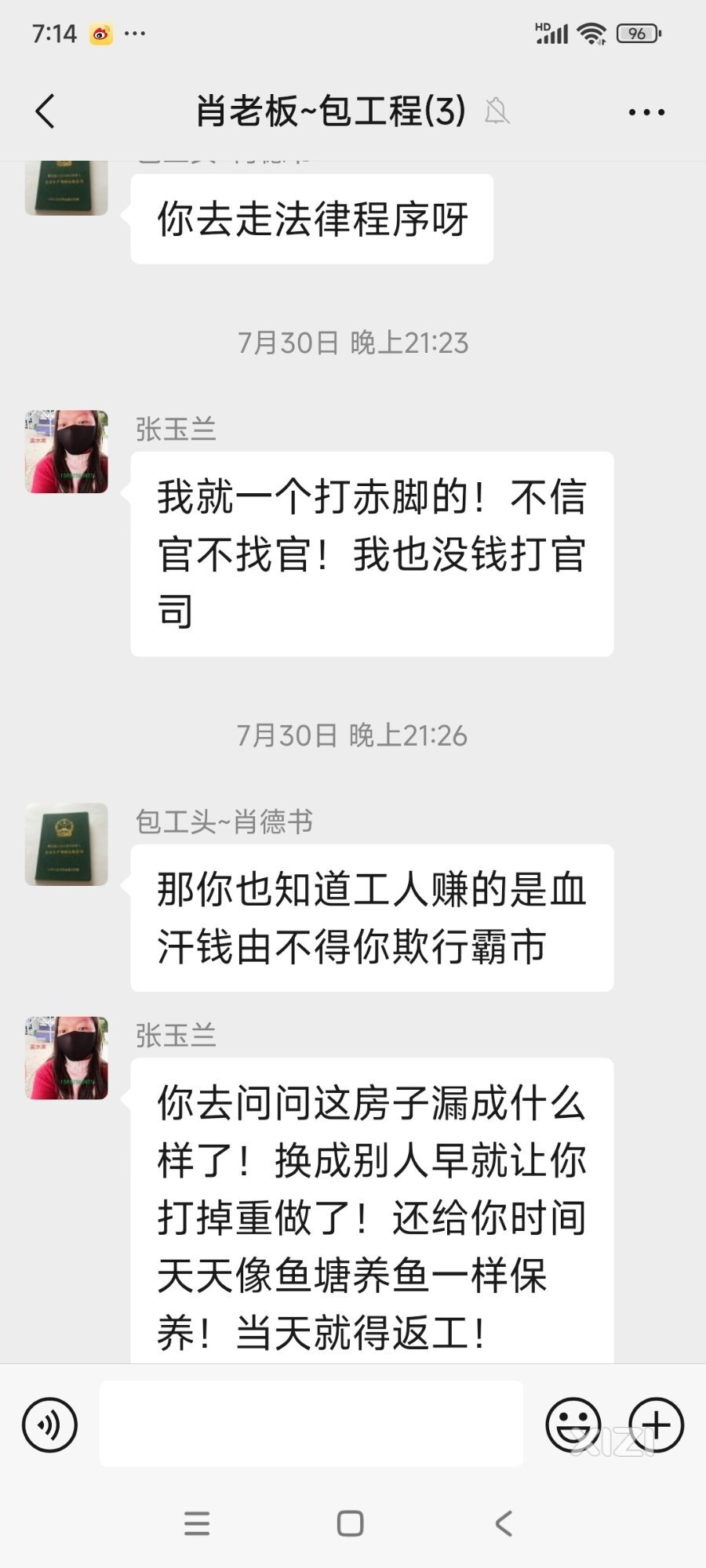
Task: Switch to voice message input
Action: pyautogui.click(x=50, y=1425)
